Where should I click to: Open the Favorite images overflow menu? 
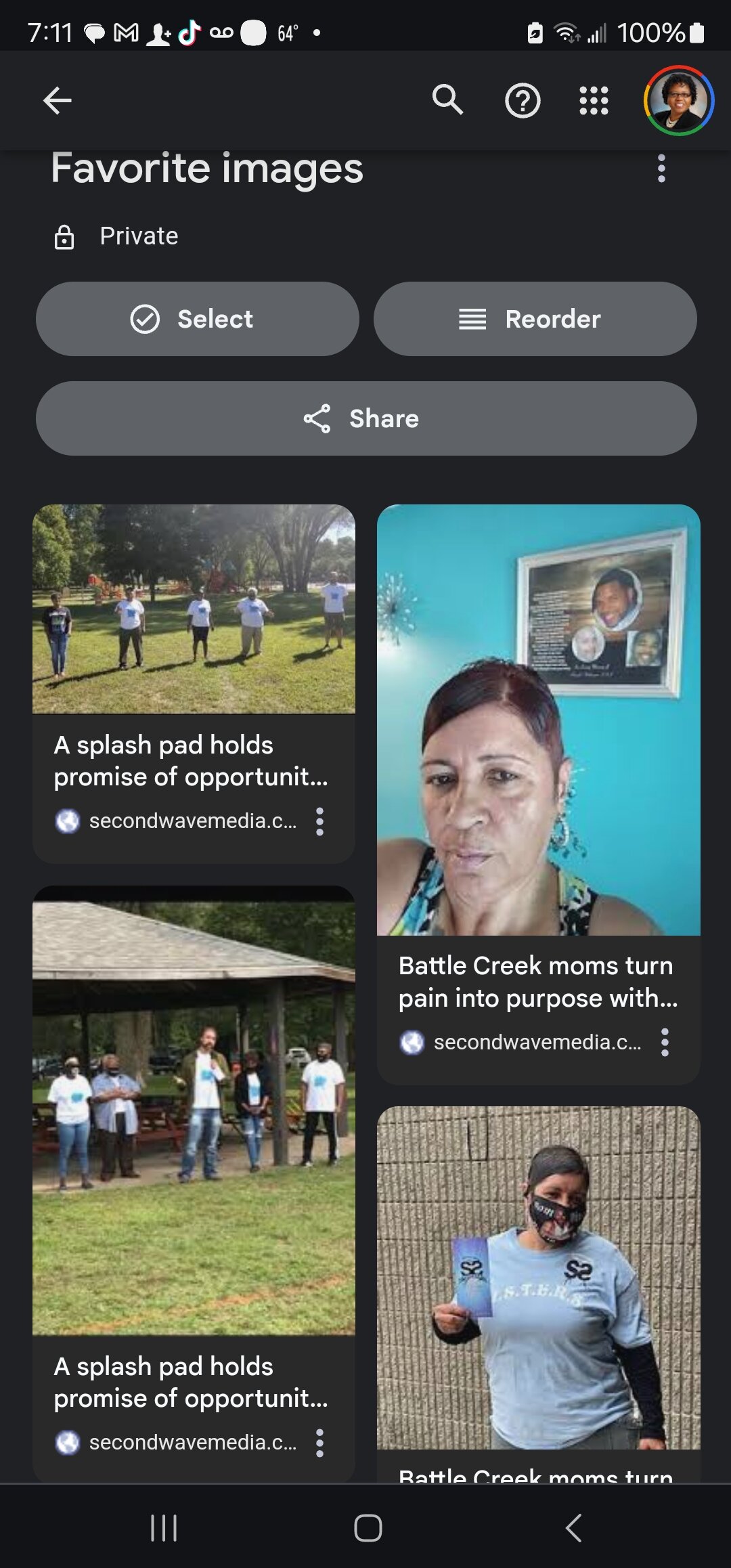tap(661, 168)
